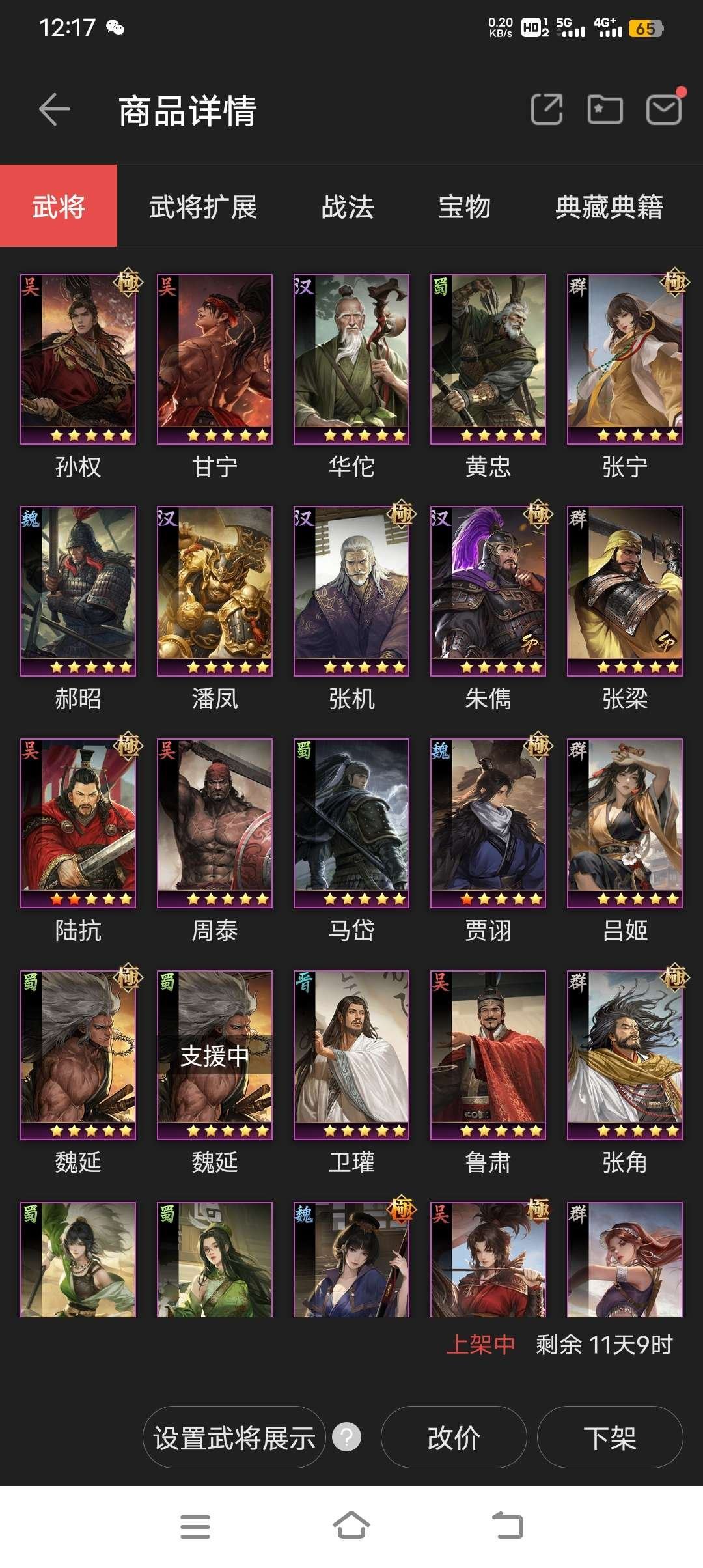Image resolution: width=703 pixels, height=1568 pixels.
Task: View the 张角 general card
Action: 625,1055
